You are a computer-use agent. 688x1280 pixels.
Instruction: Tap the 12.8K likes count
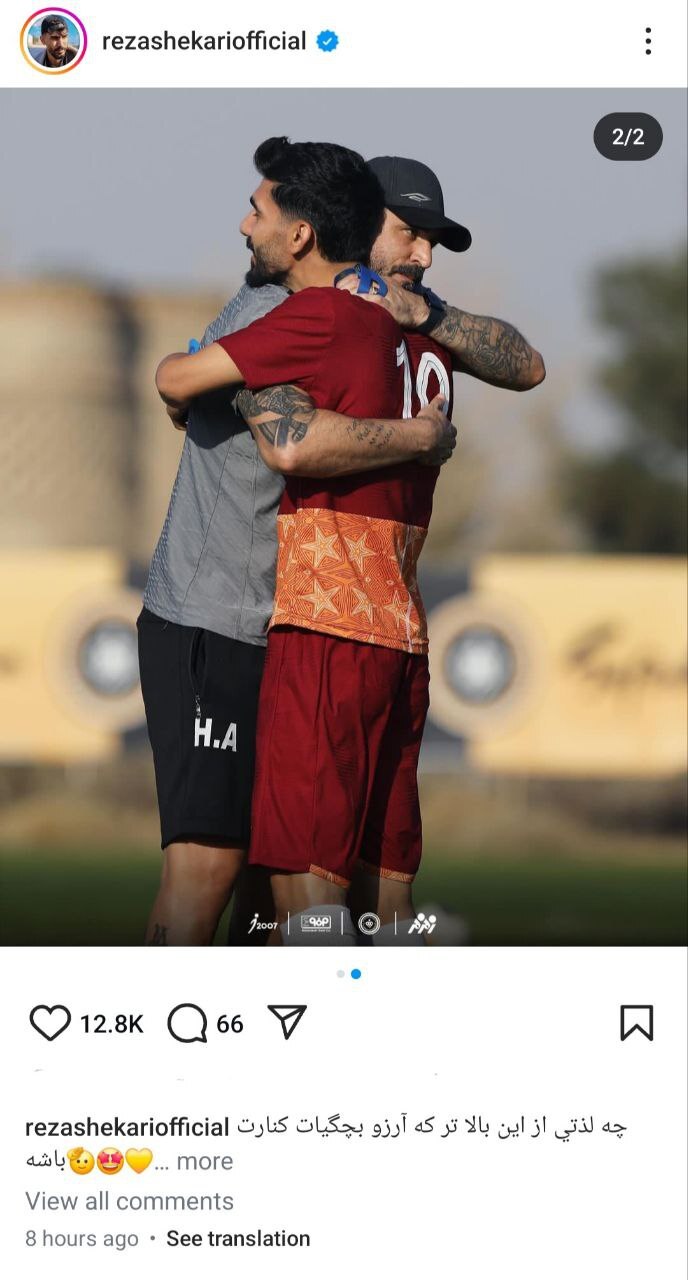112,1024
